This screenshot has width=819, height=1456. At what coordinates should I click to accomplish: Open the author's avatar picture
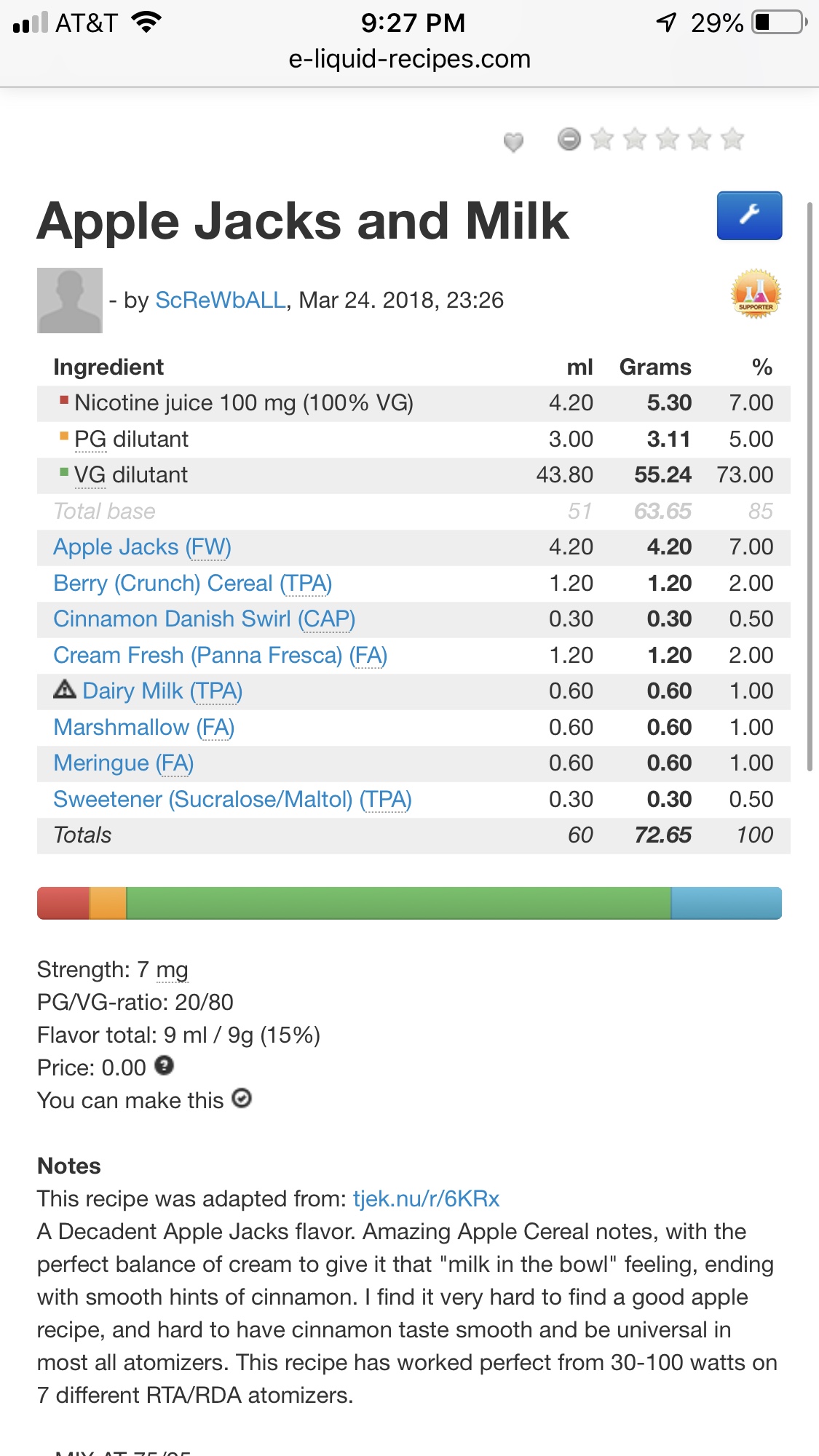[x=70, y=301]
